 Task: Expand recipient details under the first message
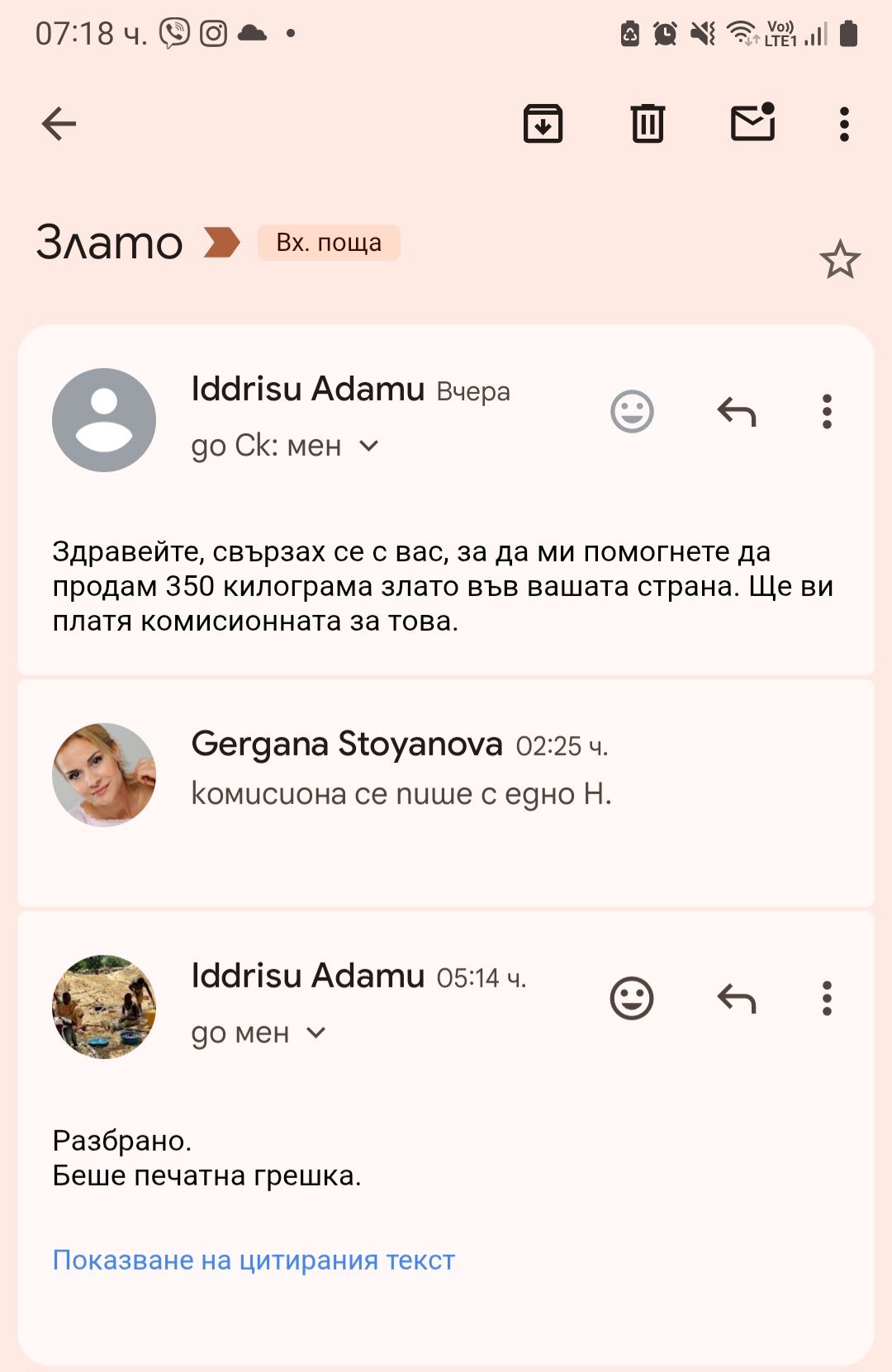pyautogui.click(x=368, y=445)
